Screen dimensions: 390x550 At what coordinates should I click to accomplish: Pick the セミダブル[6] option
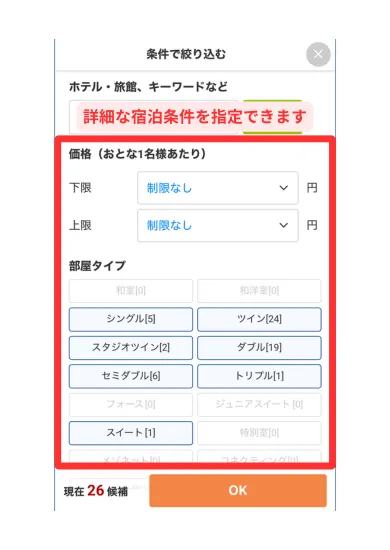[131, 376]
